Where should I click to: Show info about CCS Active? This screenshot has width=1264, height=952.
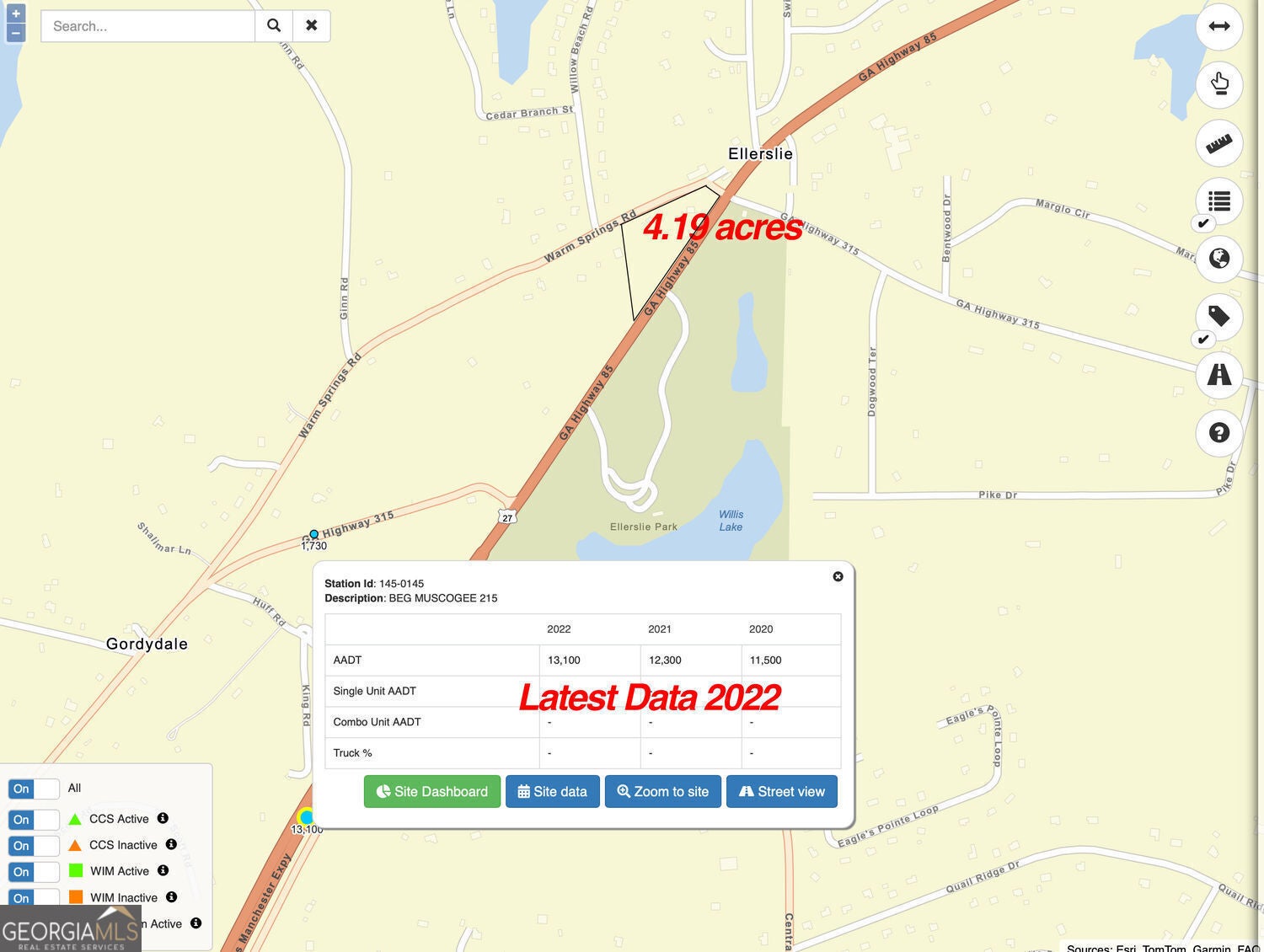163,818
